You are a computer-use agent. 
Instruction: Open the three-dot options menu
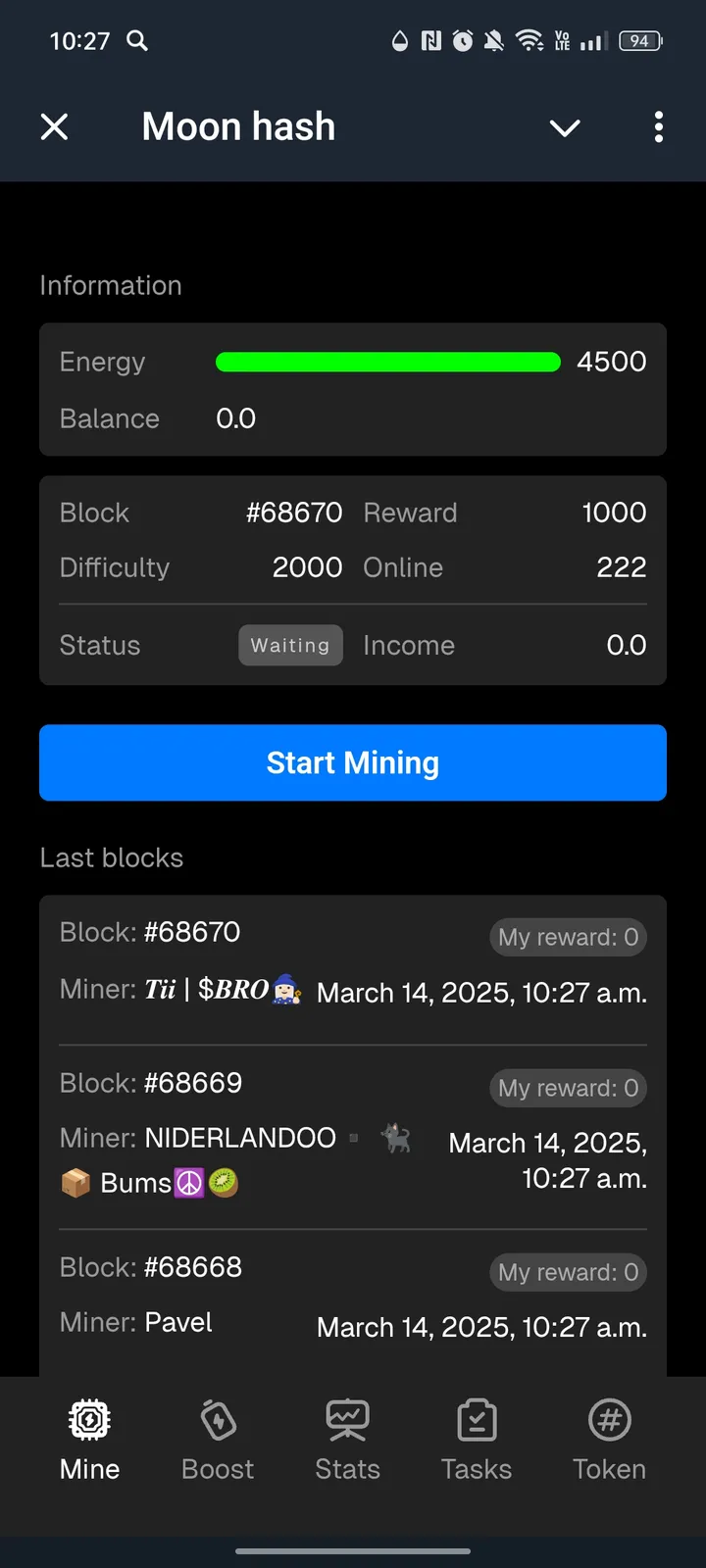(659, 126)
